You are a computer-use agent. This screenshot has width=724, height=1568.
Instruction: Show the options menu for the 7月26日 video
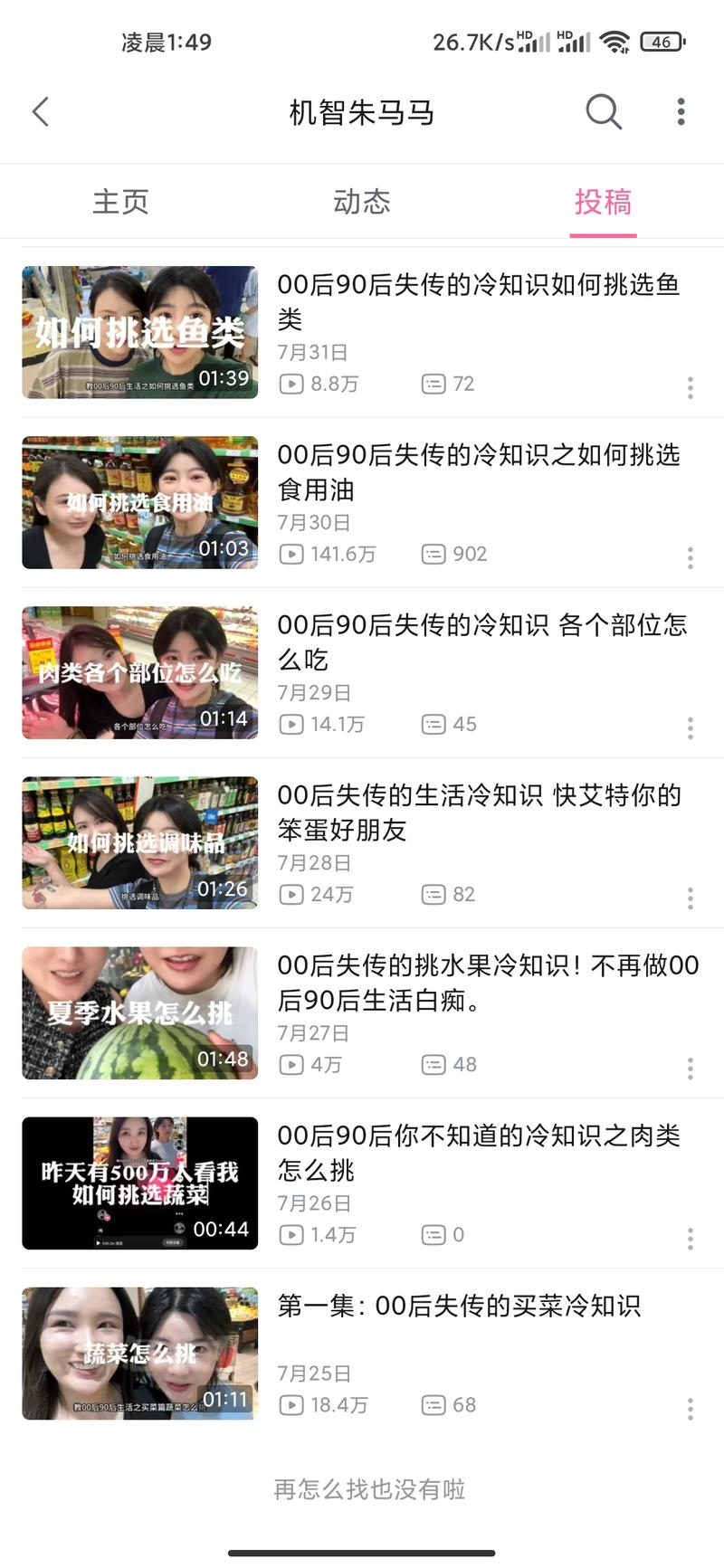(690, 1239)
